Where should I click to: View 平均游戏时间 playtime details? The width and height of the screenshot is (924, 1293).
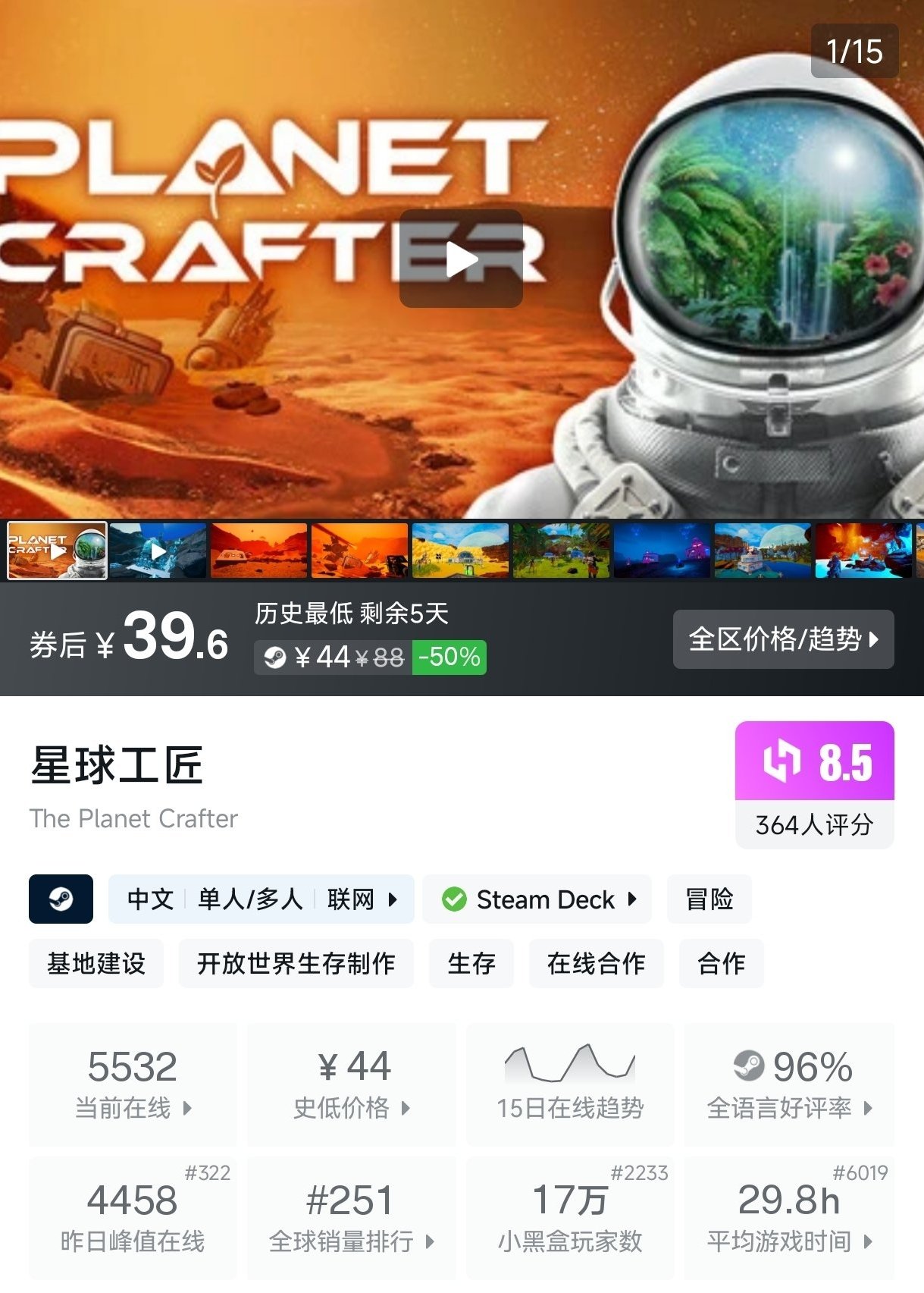coord(789,1218)
